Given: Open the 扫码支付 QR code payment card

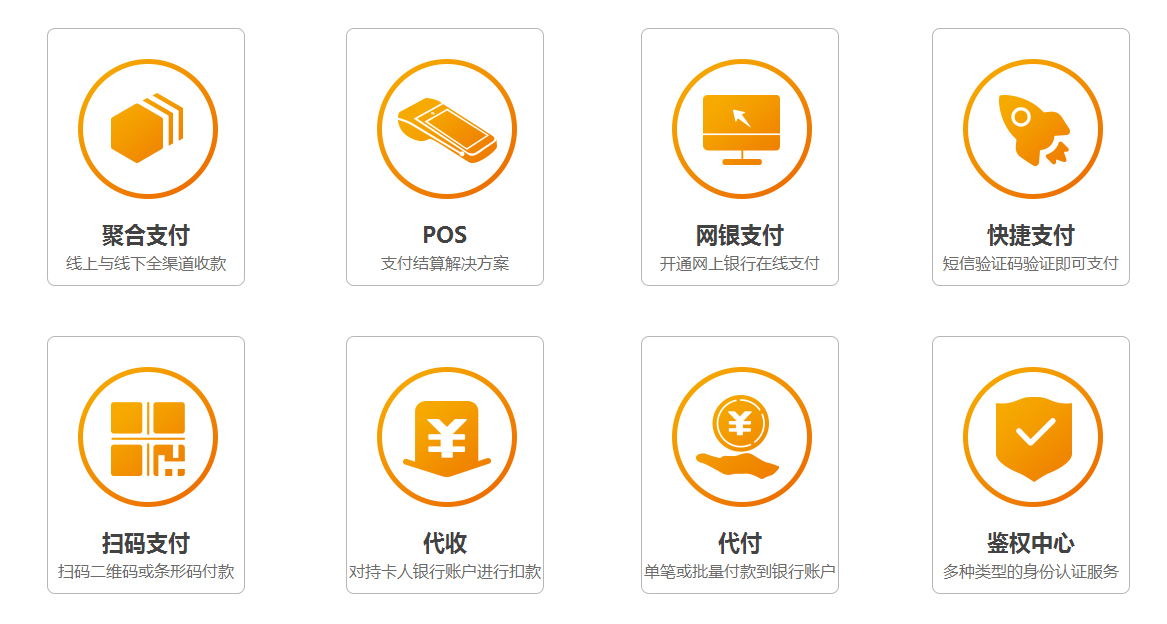Looking at the screenshot, I should [146, 465].
